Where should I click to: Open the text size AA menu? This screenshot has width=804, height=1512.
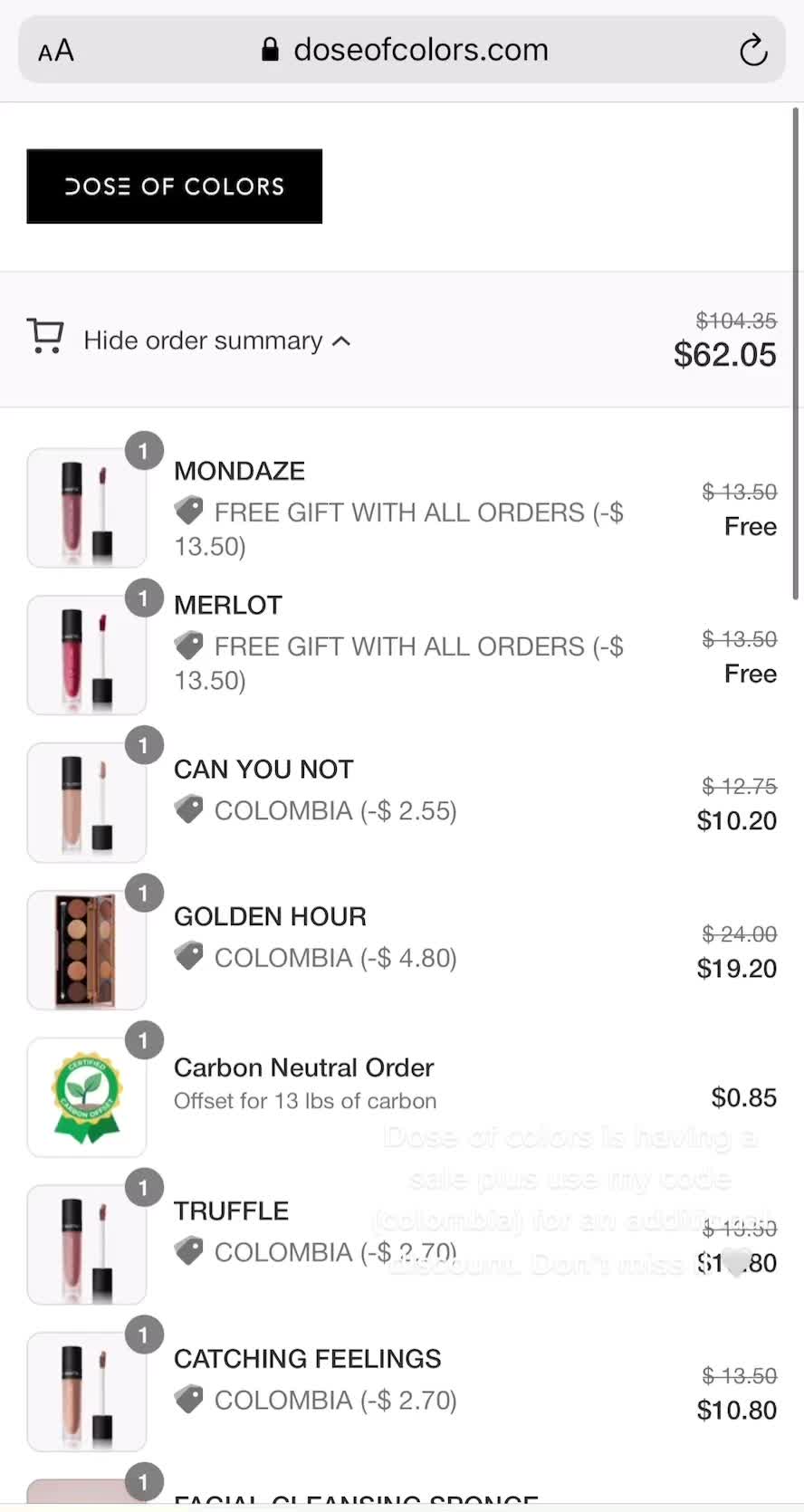click(56, 51)
